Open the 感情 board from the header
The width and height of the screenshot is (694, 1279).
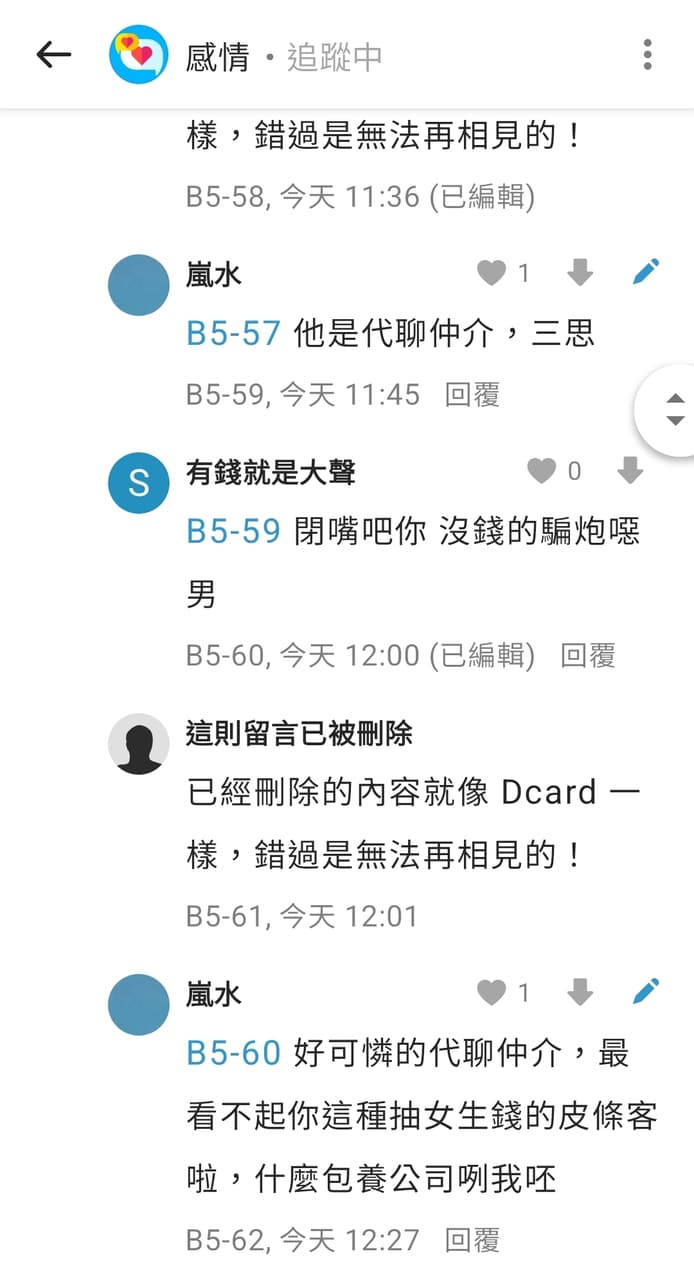(217, 56)
